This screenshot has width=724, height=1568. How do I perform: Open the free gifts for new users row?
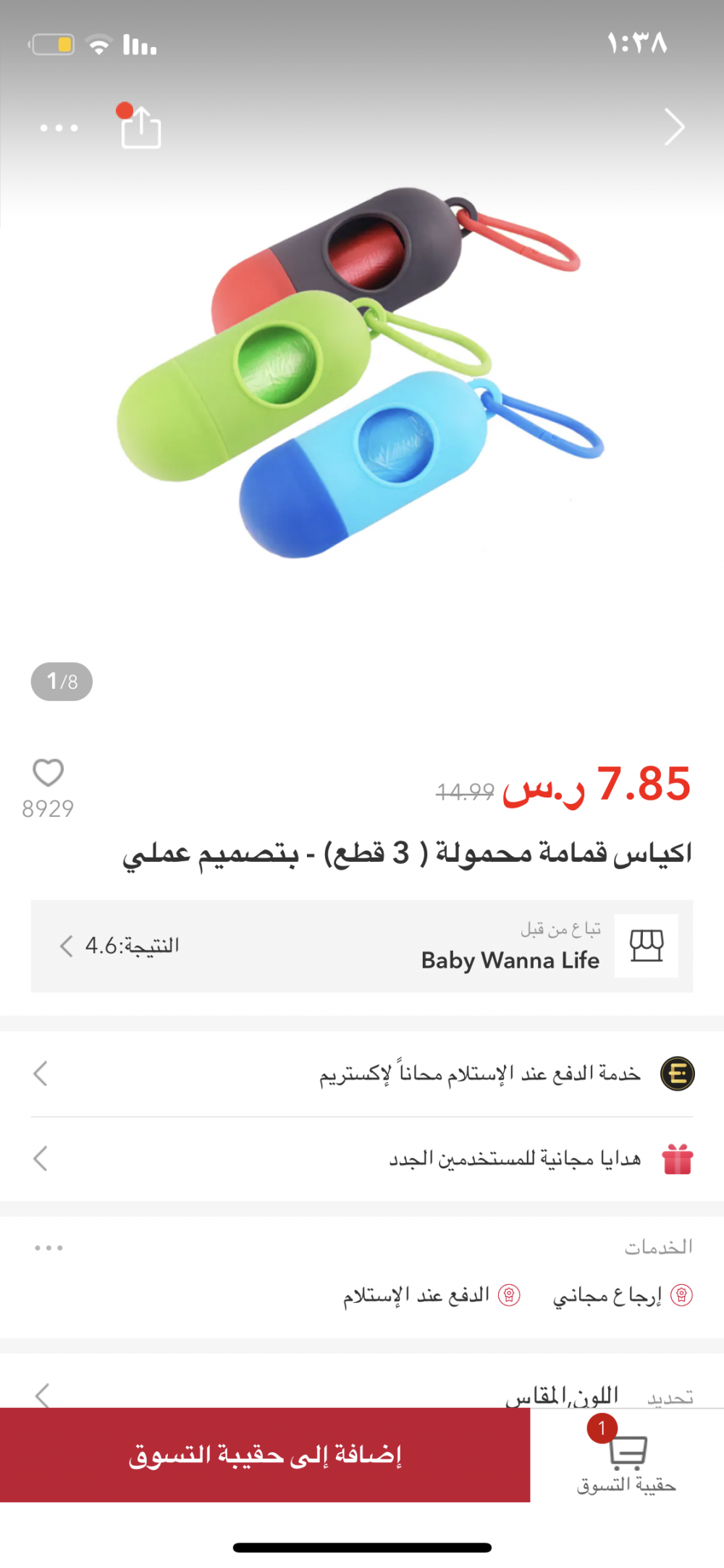pos(362,1159)
